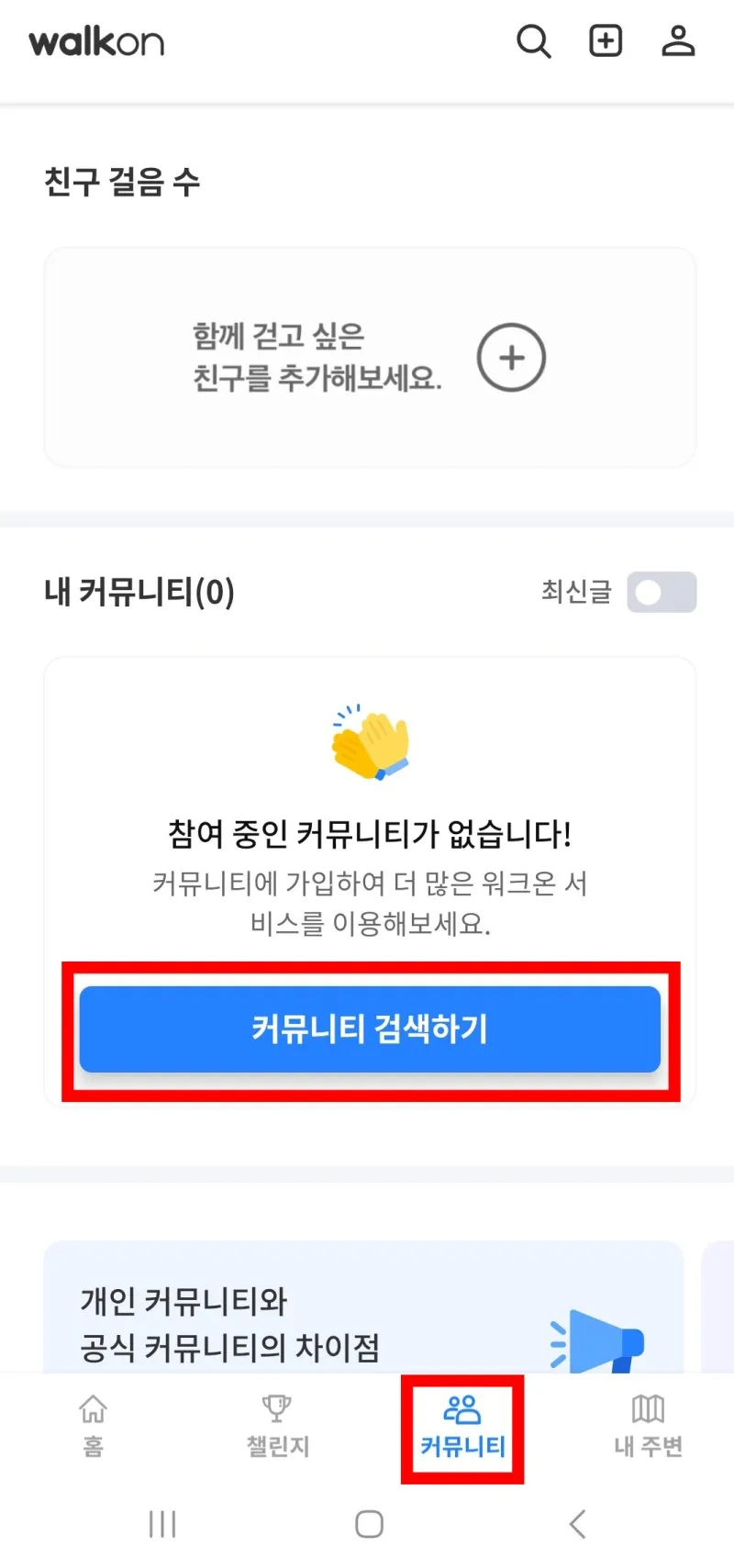
Task: Tap the system back button
Action: (x=577, y=1524)
